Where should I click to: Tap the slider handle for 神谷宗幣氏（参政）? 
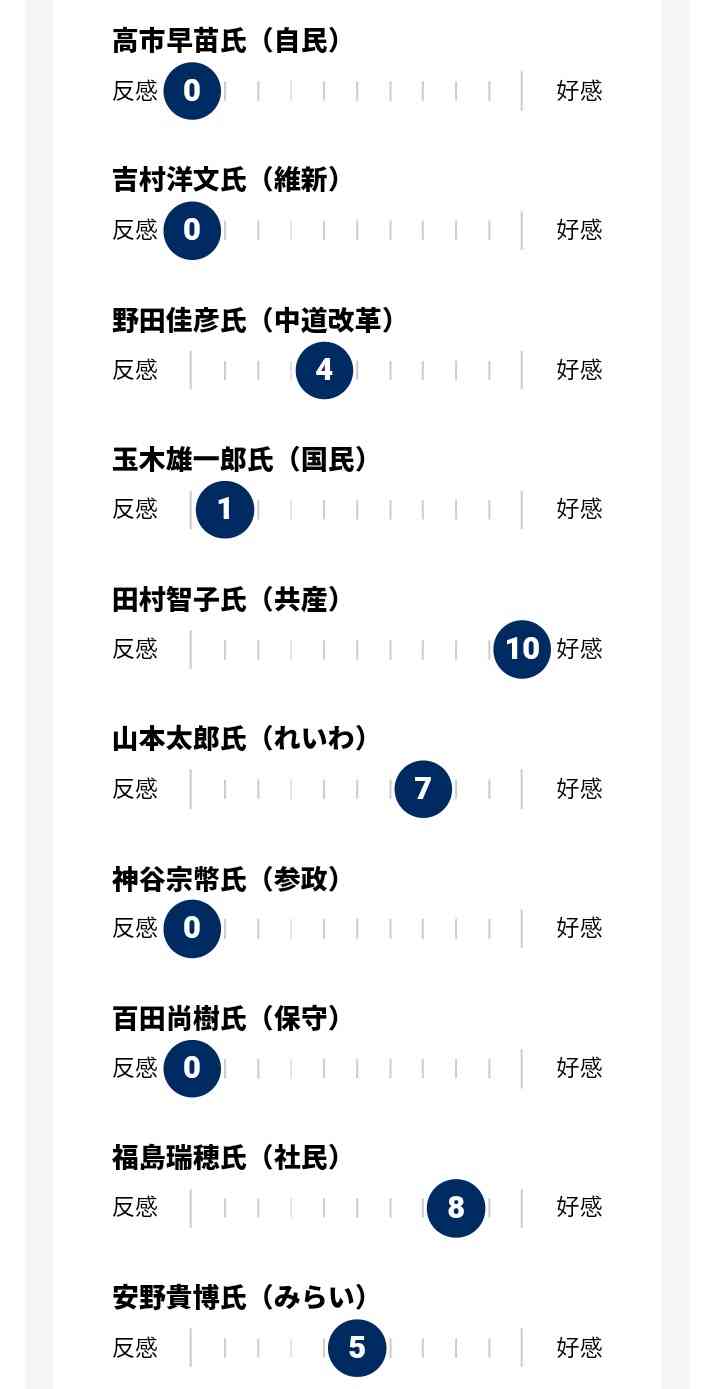click(x=192, y=928)
